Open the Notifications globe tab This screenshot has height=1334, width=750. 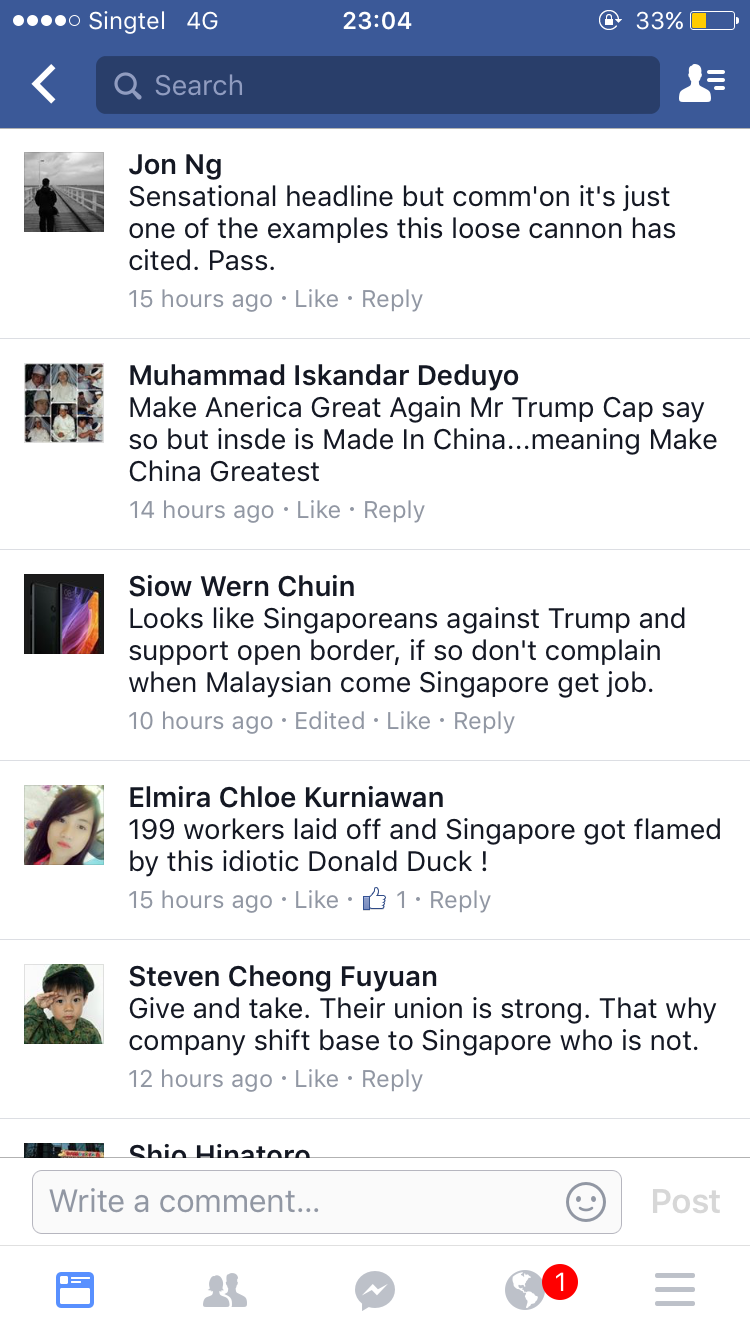click(526, 1290)
